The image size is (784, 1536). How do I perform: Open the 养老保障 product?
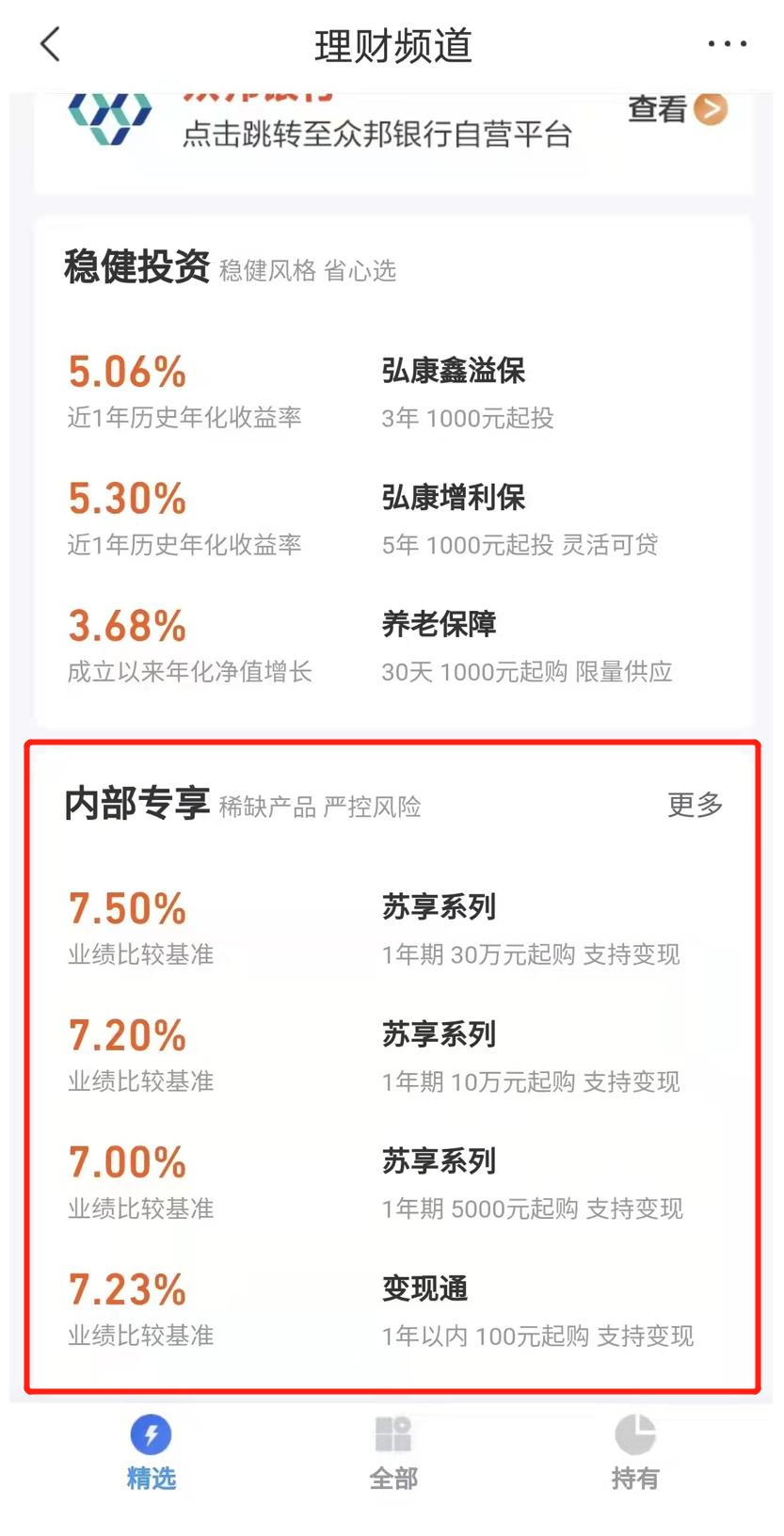tap(440, 624)
